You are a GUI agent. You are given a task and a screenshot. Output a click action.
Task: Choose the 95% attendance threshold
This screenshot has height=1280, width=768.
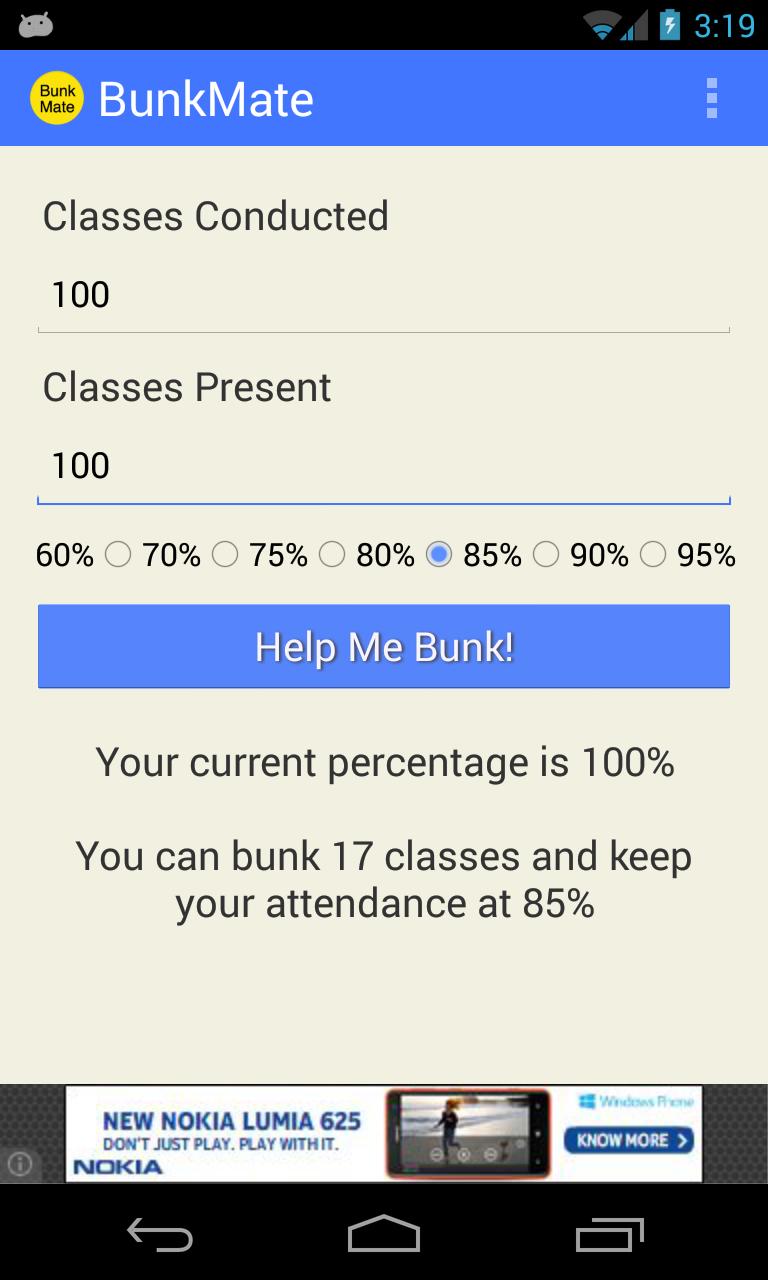click(654, 553)
